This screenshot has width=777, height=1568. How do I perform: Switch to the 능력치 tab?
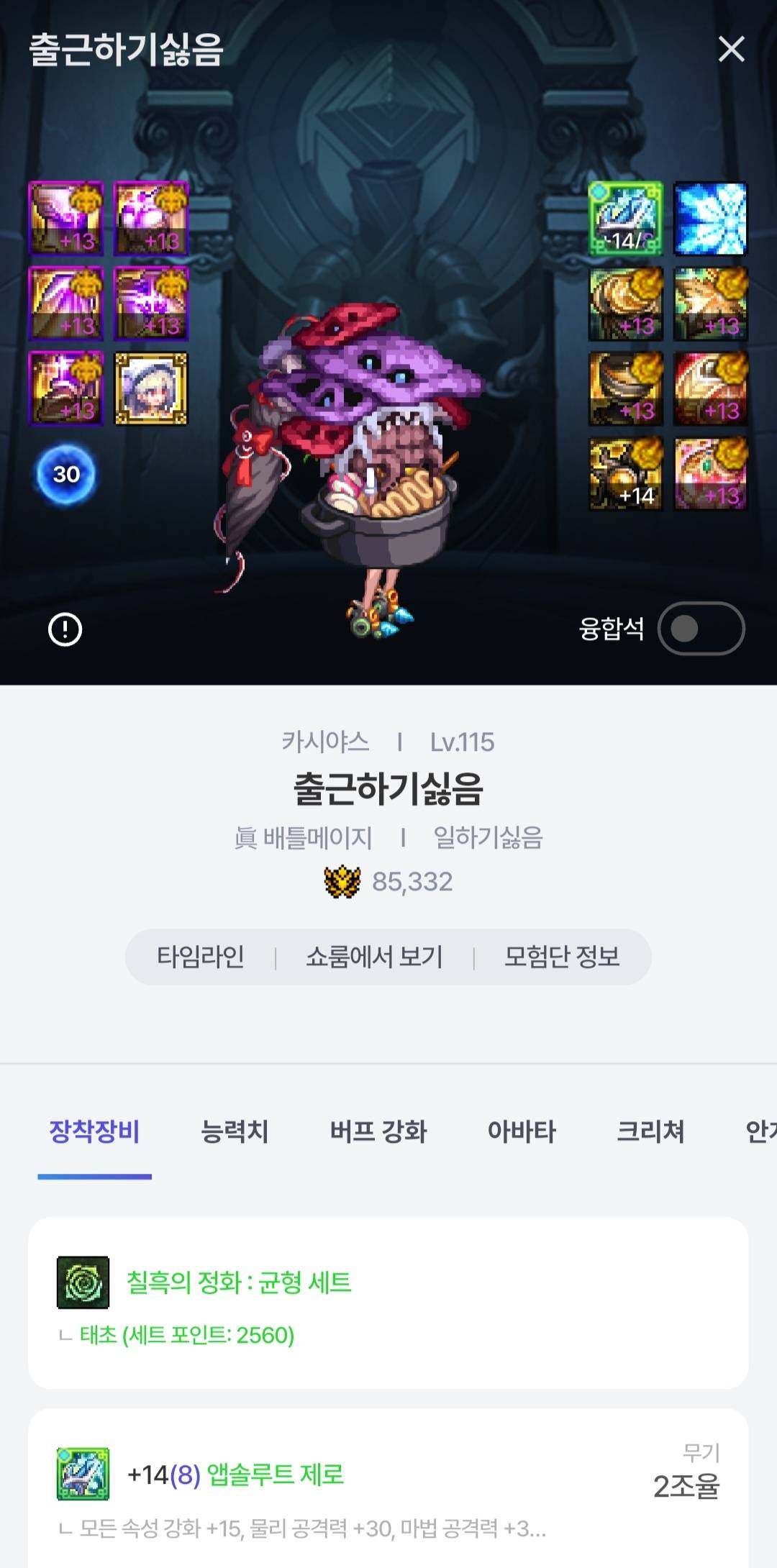[x=235, y=1131]
